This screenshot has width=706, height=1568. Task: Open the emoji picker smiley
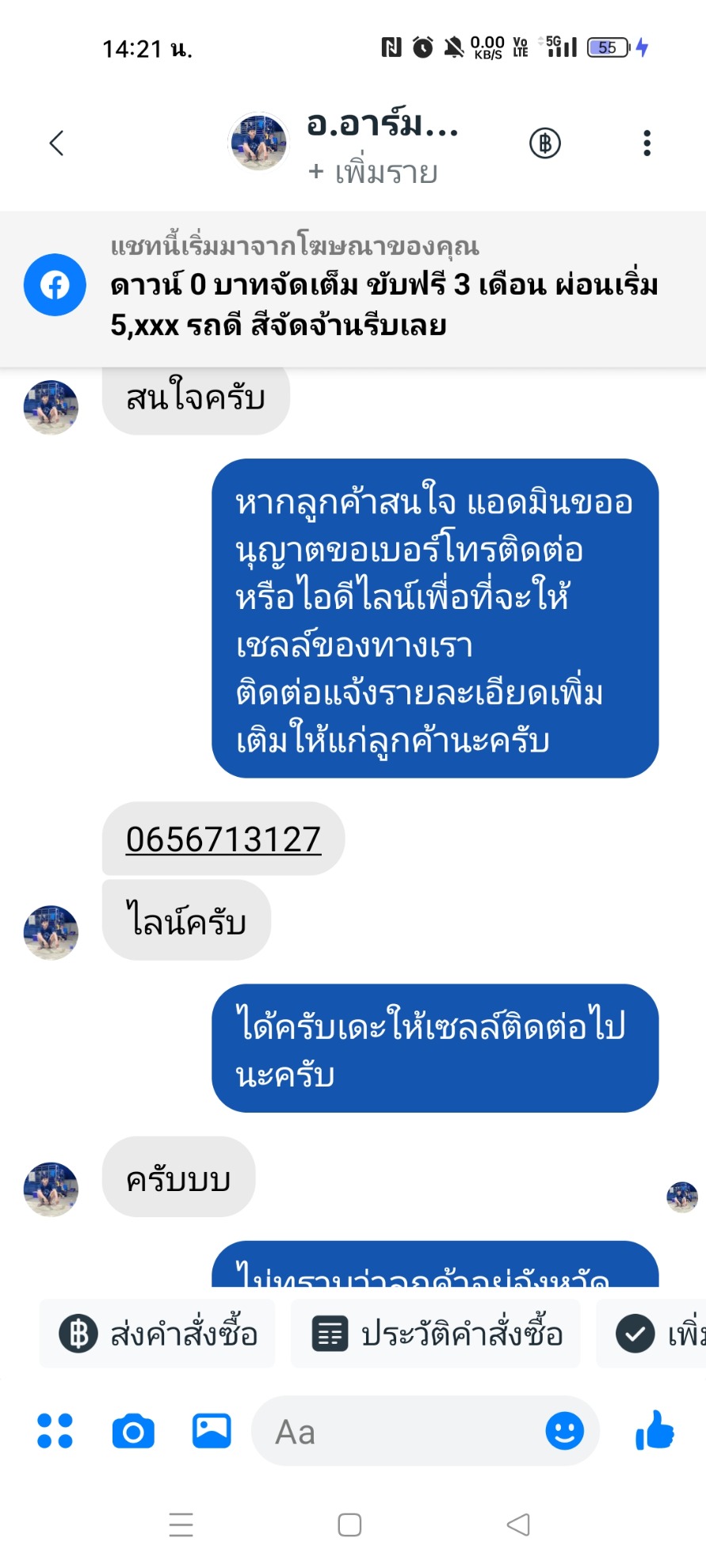click(x=564, y=1431)
